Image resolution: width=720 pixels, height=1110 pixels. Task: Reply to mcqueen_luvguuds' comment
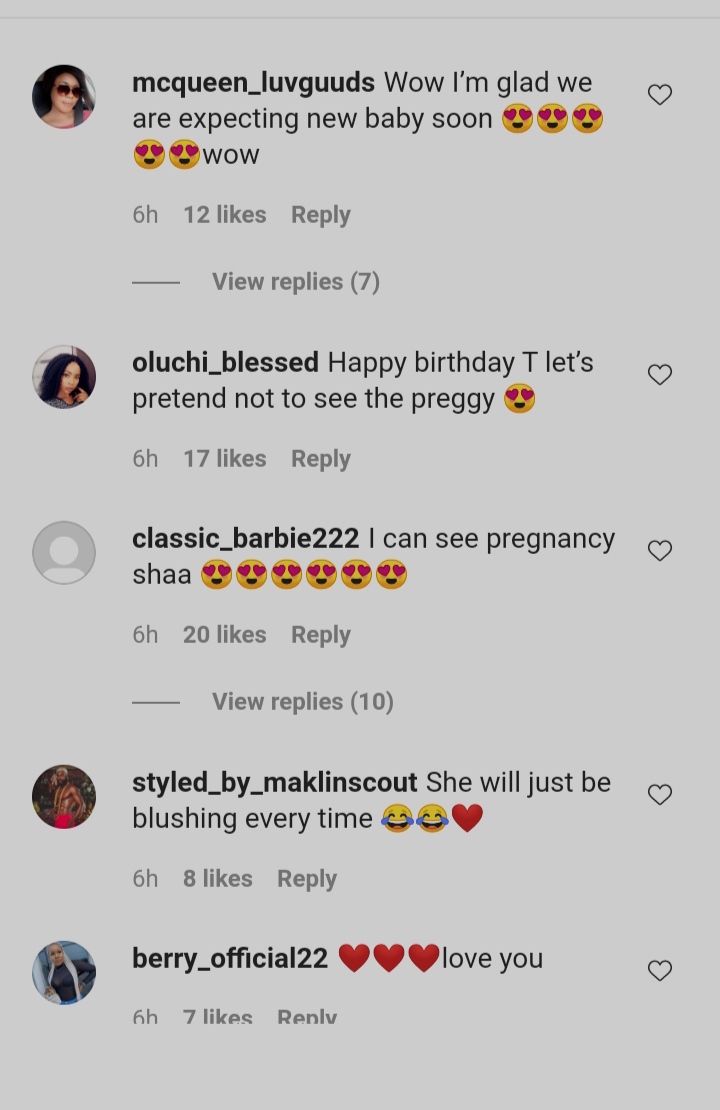click(x=320, y=215)
